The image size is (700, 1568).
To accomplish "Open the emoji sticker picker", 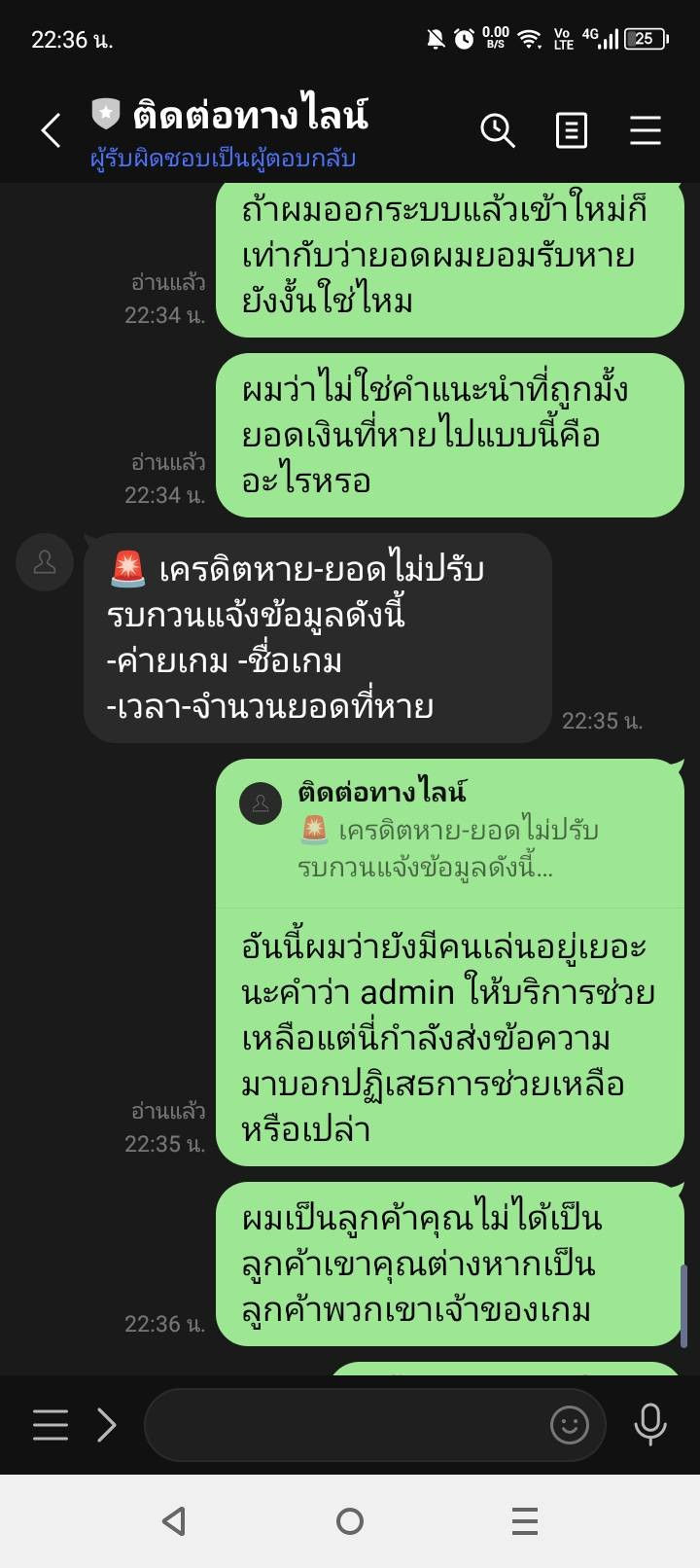I will tap(570, 1425).
